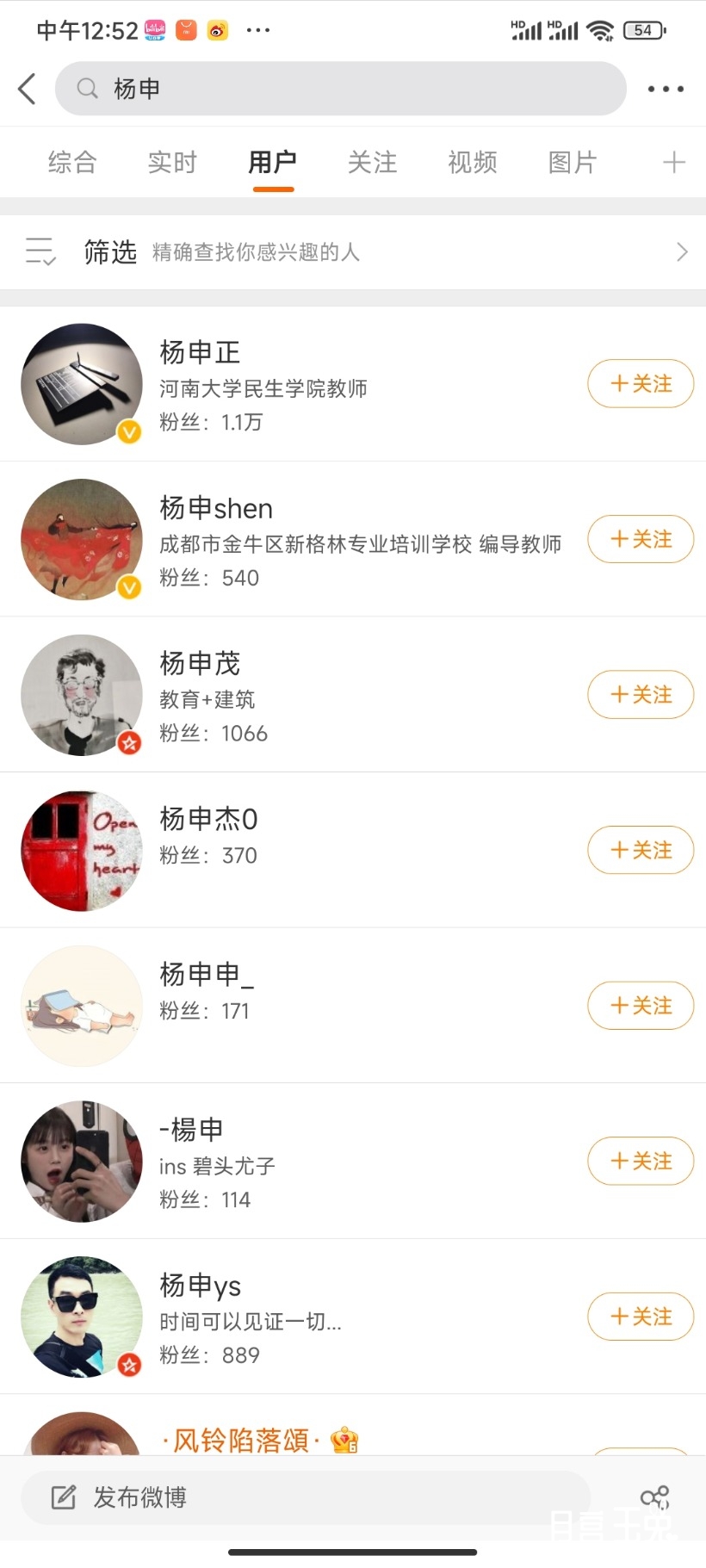Open 杨申申_ profile avatar thumbnail

click(x=81, y=1006)
